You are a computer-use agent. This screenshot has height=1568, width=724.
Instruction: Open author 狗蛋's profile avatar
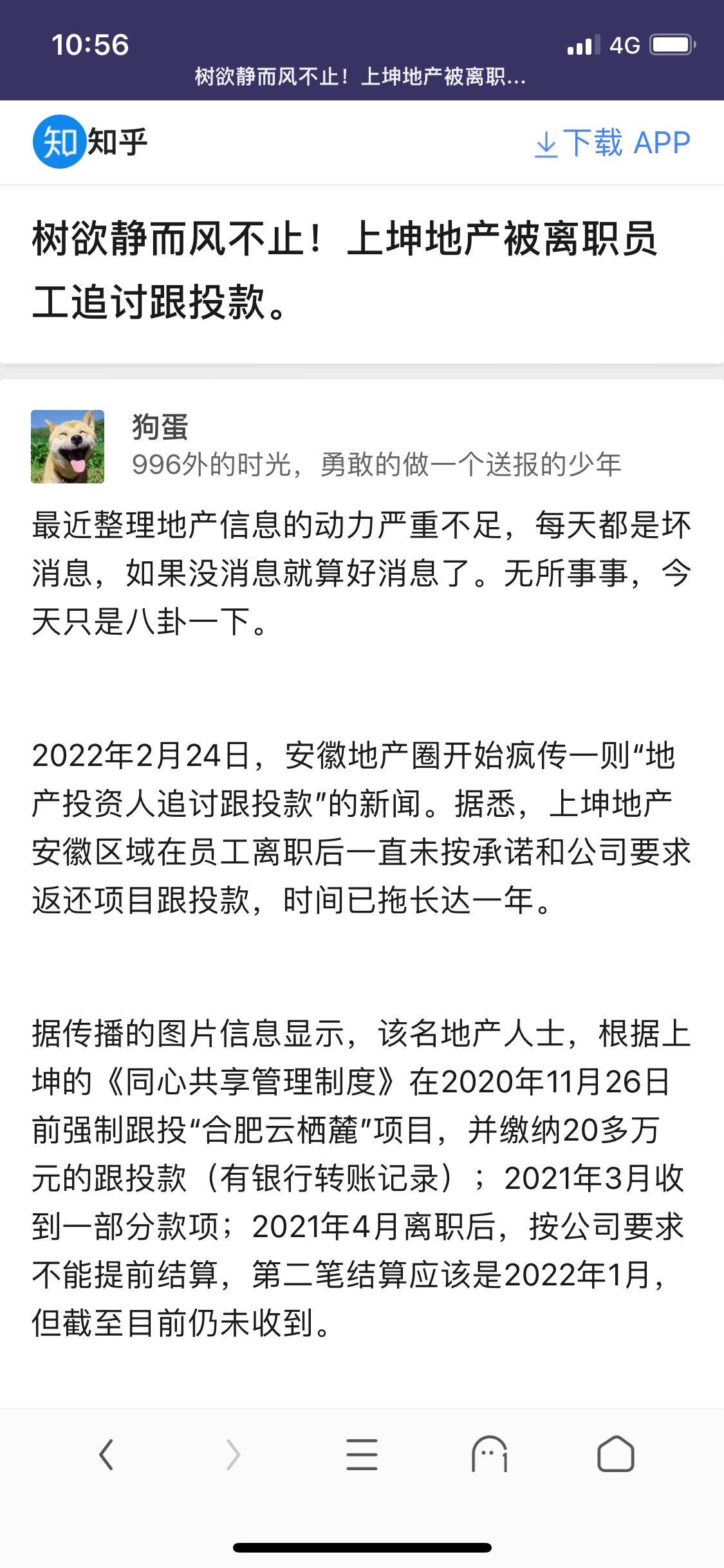(68, 447)
